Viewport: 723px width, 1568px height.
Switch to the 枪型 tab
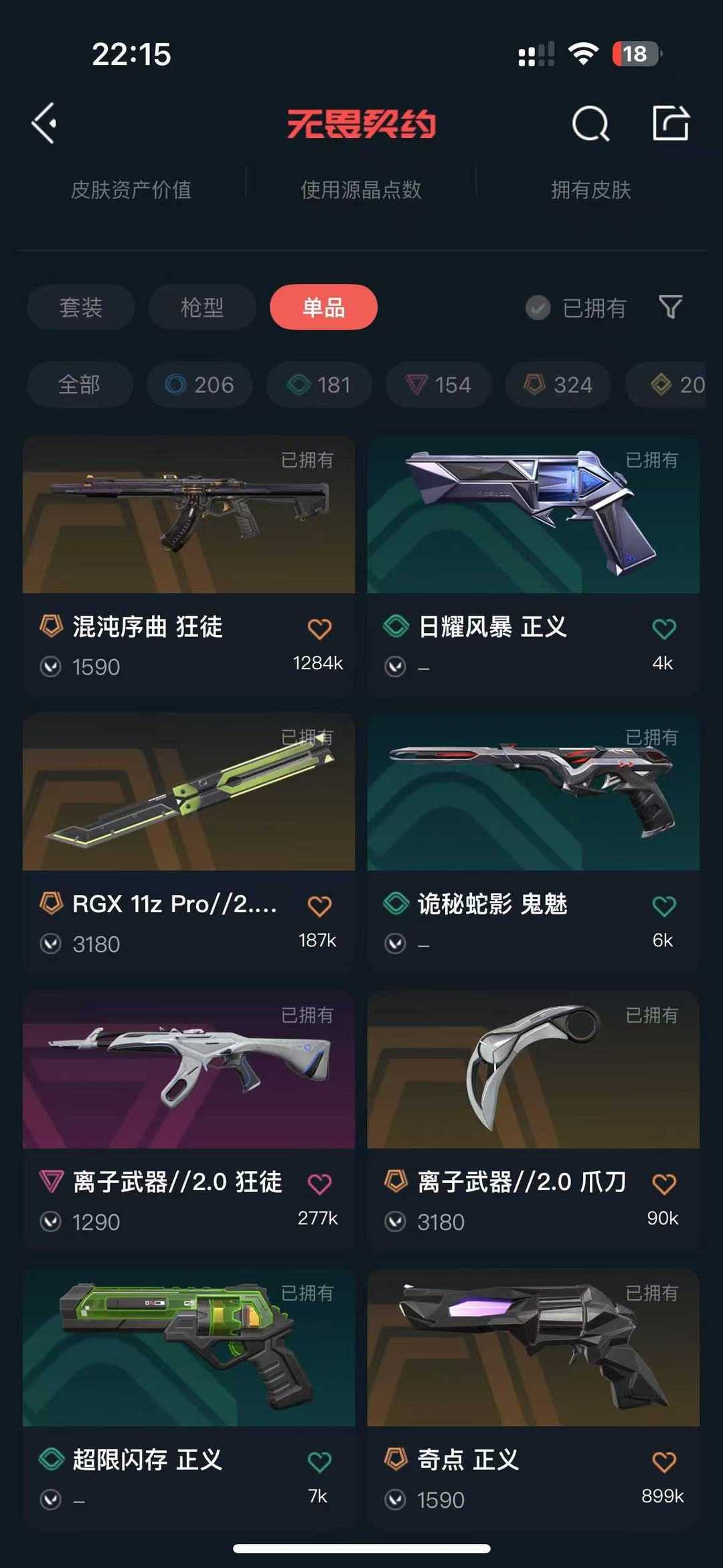tap(202, 307)
